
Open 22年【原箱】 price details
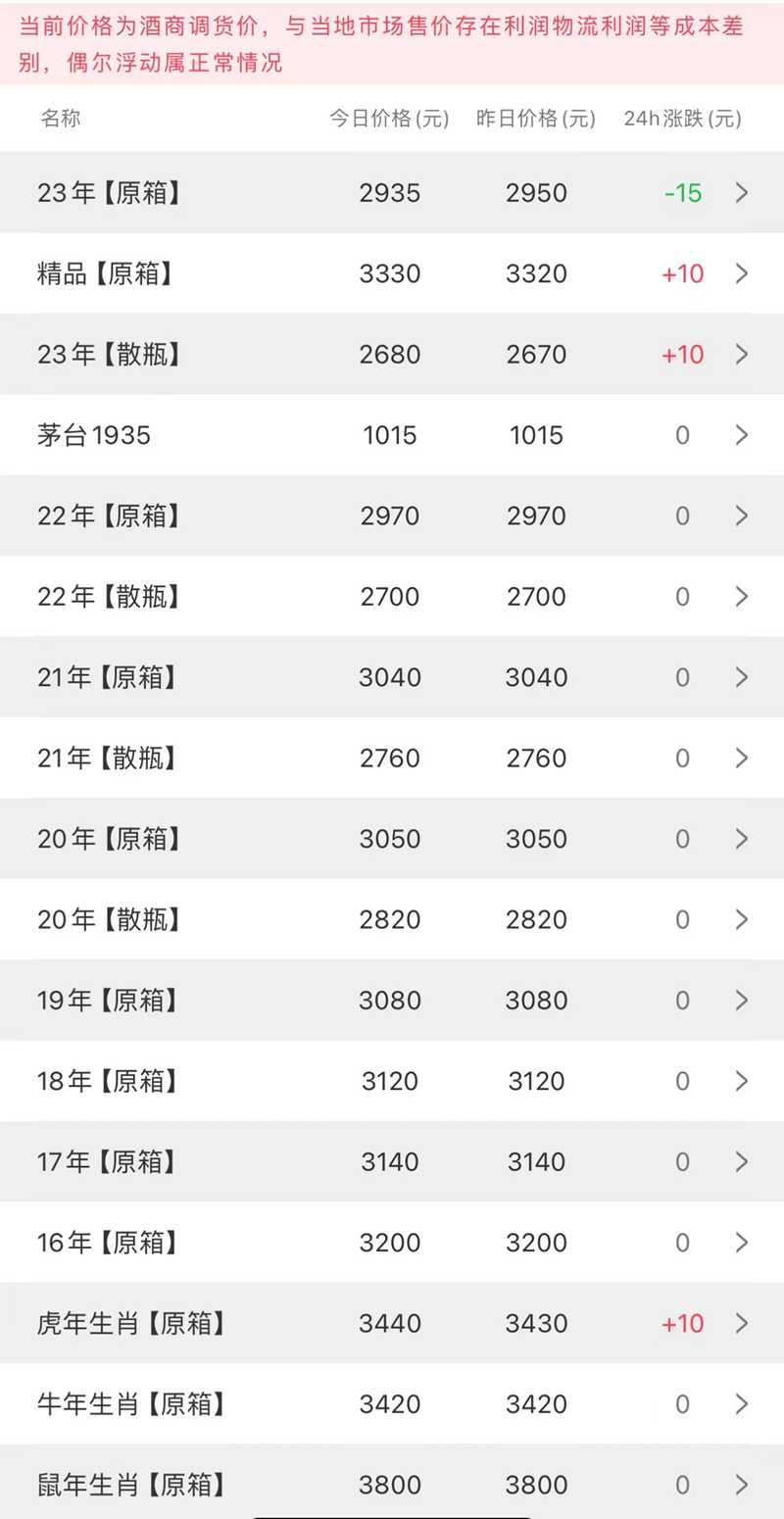pos(392,515)
